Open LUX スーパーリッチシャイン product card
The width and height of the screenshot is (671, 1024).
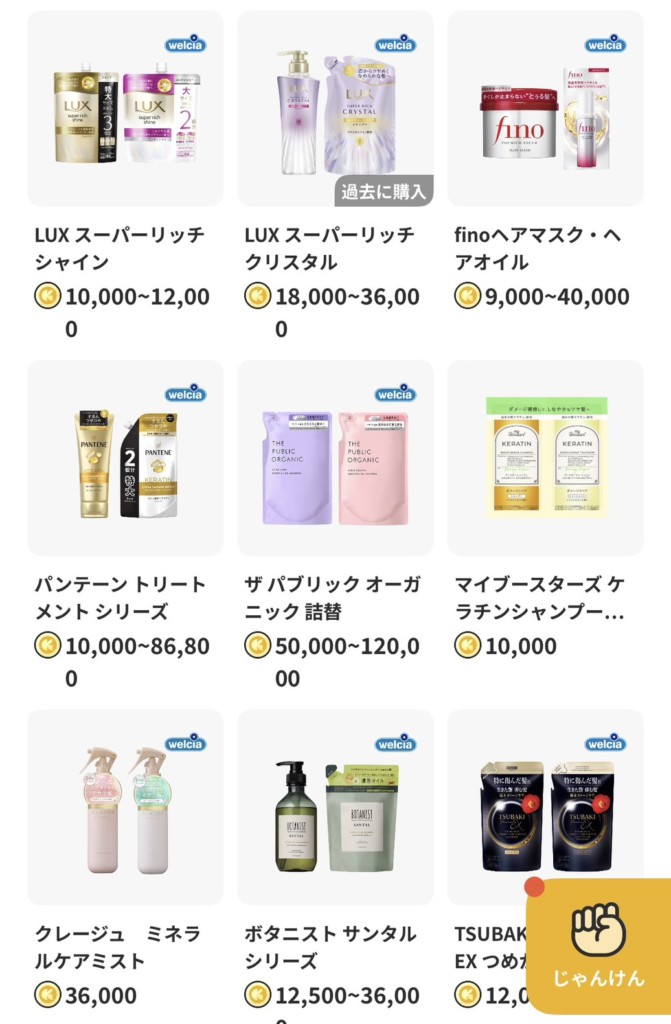coord(125,109)
